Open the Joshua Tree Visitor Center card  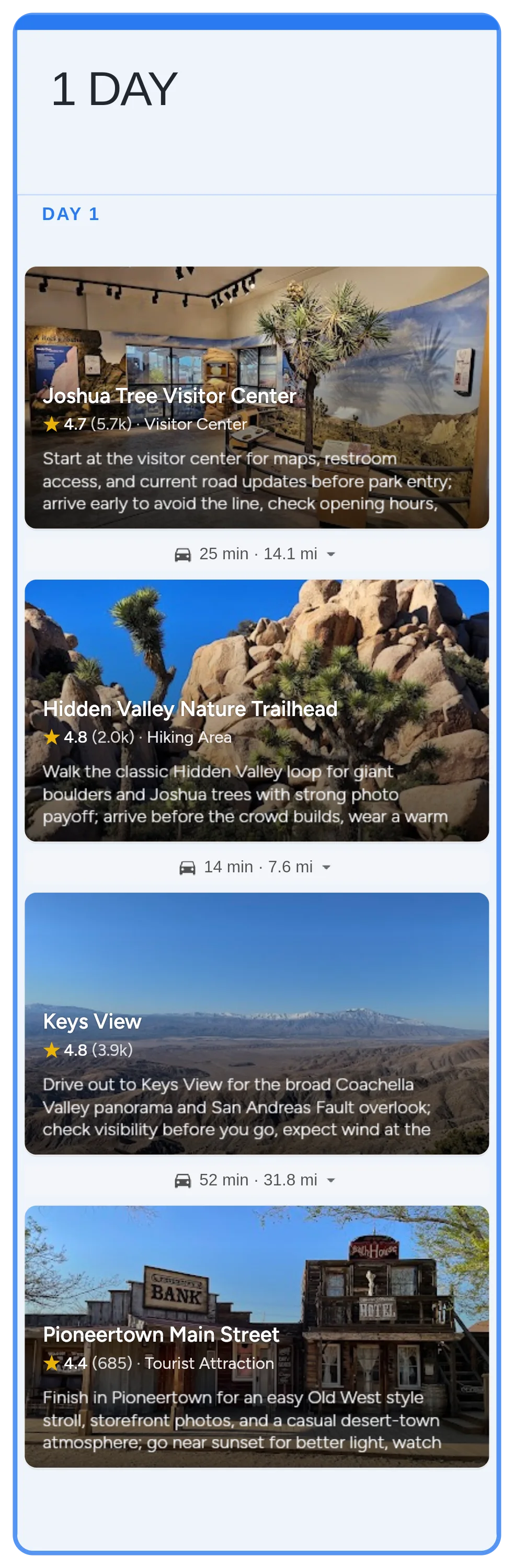click(256, 397)
